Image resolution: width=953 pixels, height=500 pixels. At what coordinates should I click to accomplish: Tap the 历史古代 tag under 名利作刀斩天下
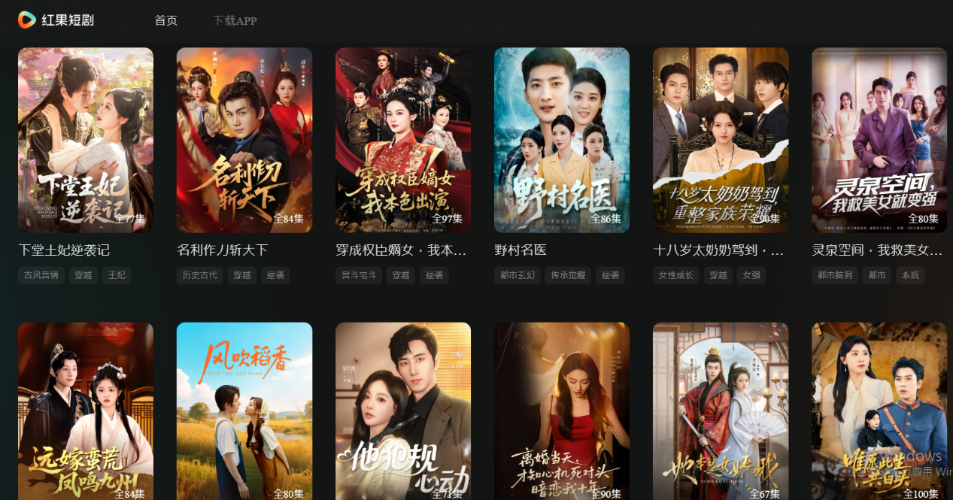(197, 275)
